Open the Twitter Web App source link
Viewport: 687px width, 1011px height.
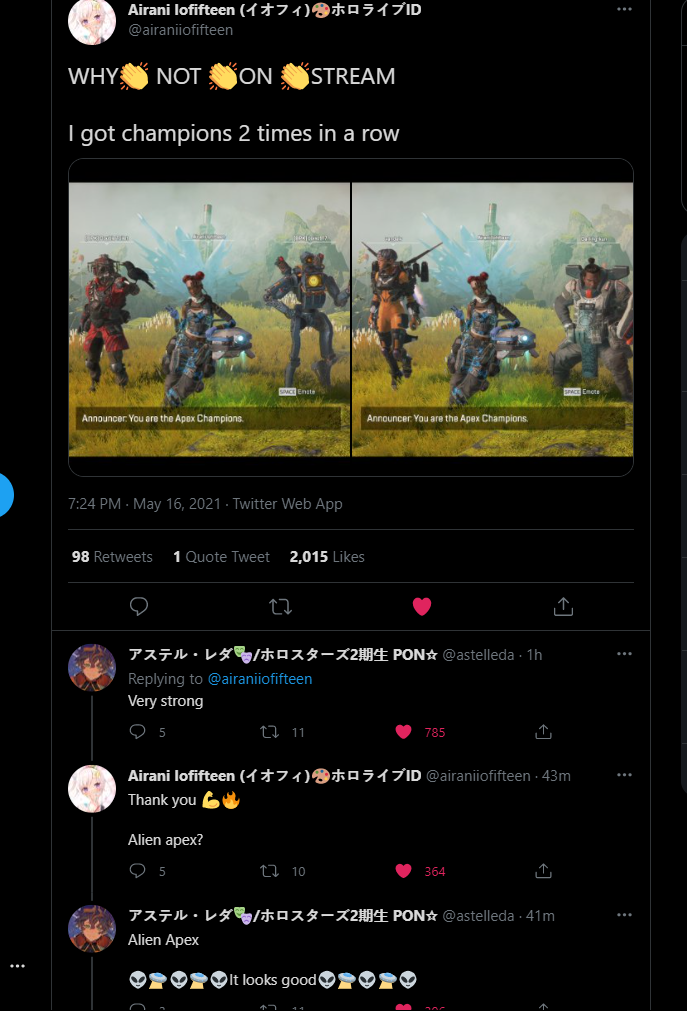click(x=287, y=504)
